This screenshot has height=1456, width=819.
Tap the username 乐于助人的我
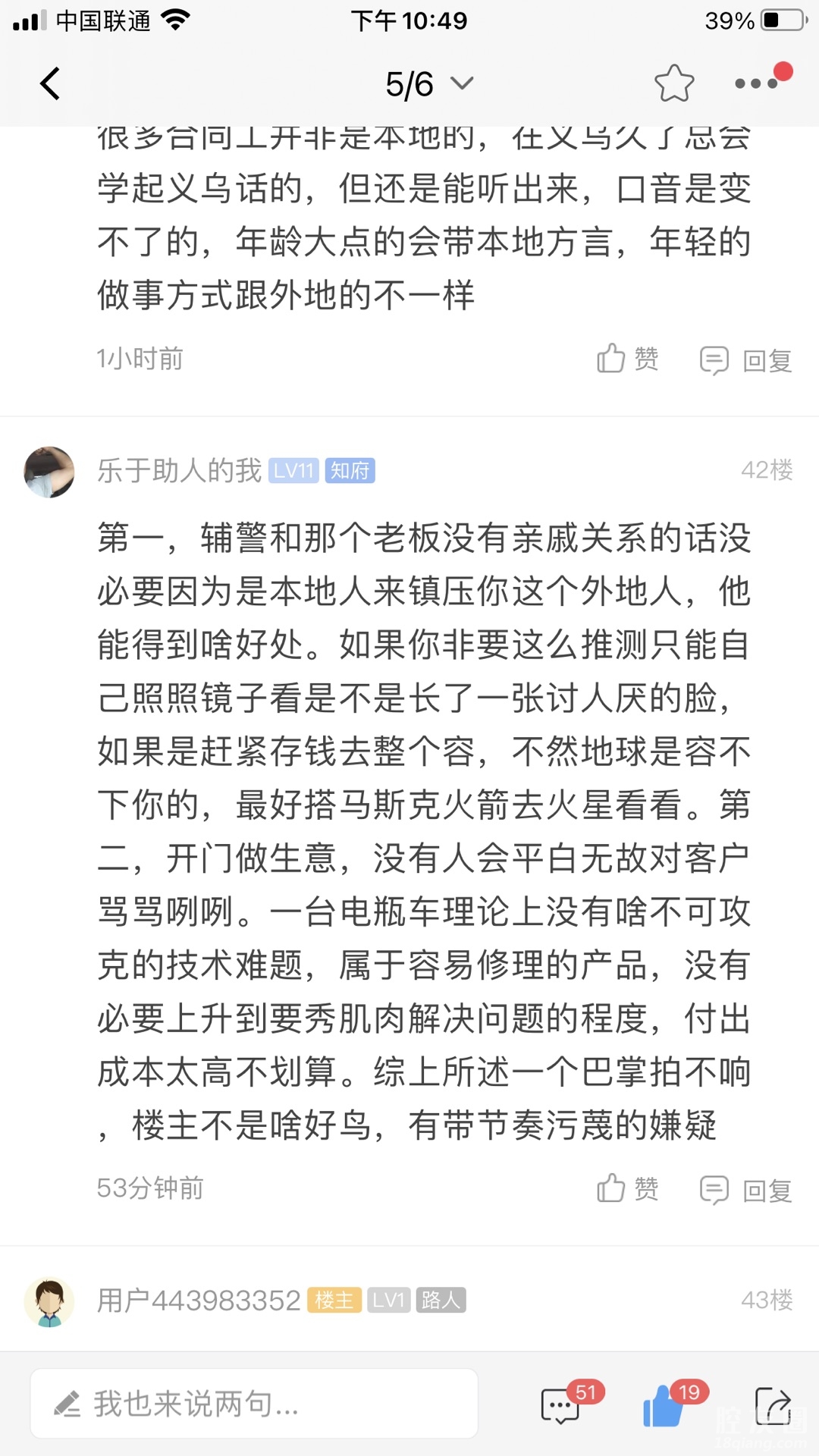coord(180,471)
